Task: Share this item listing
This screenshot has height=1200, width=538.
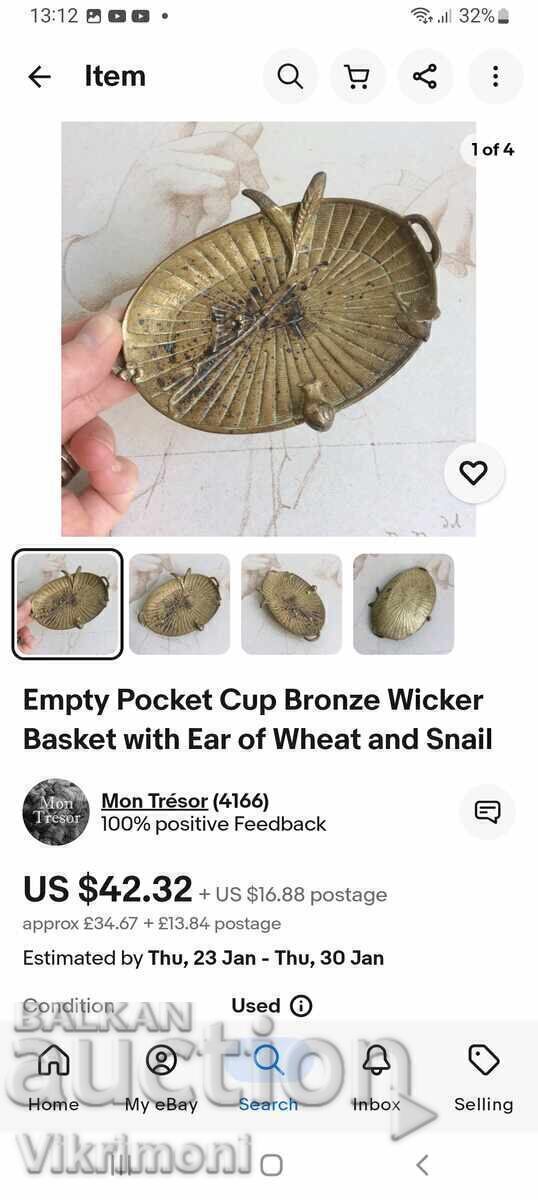Action: (x=425, y=76)
